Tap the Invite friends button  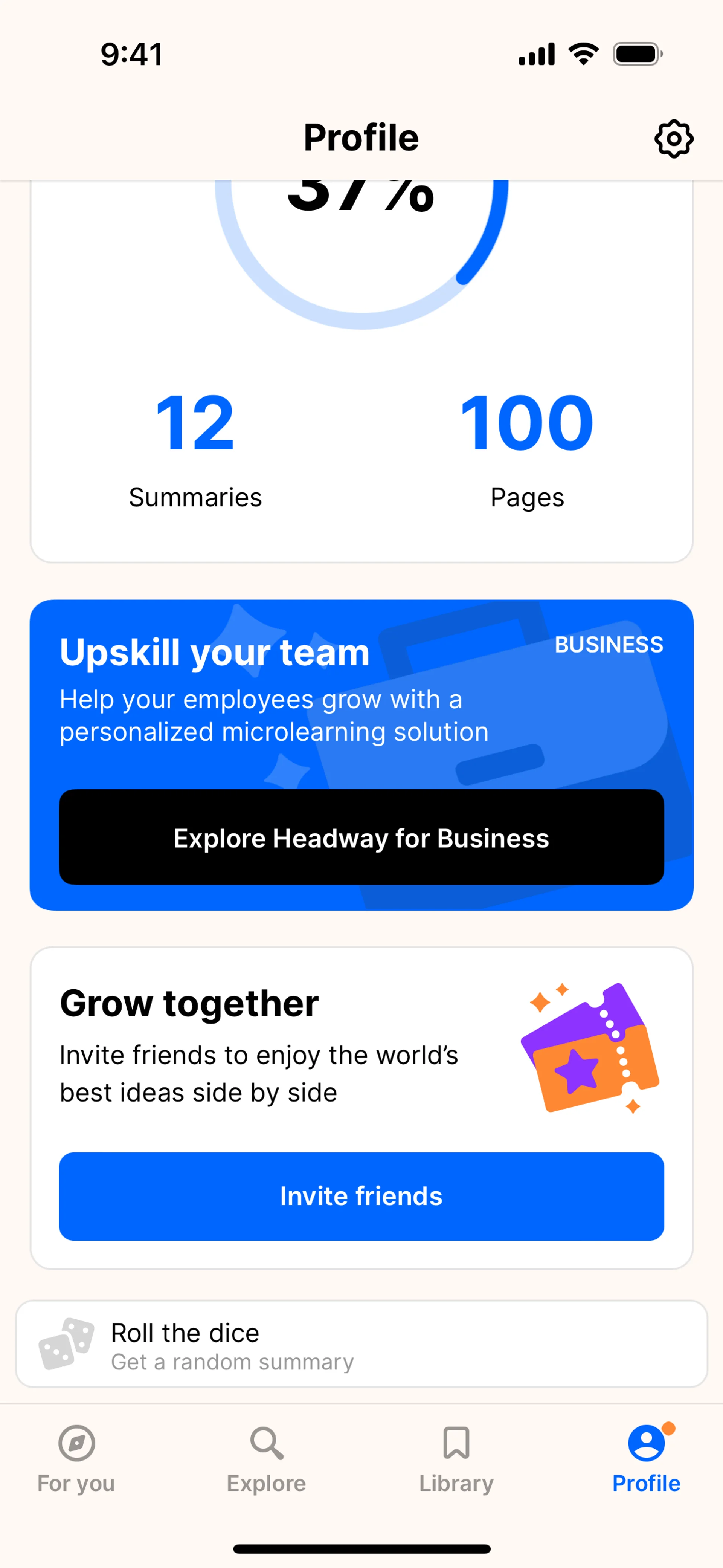tap(361, 1196)
